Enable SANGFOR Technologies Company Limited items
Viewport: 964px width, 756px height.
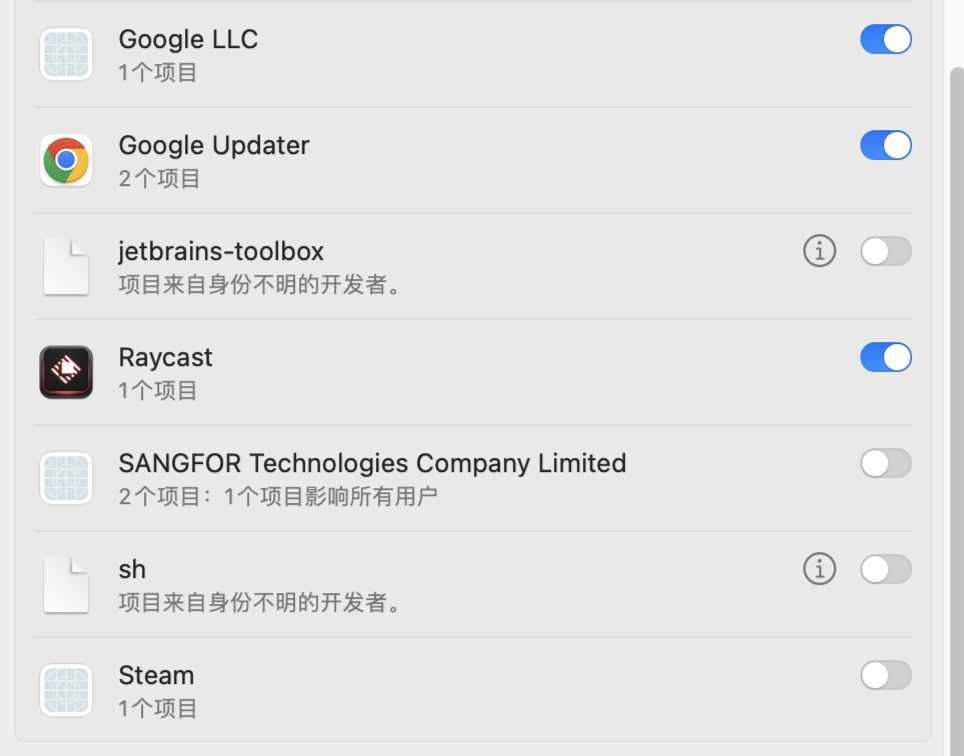coord(885,464)
